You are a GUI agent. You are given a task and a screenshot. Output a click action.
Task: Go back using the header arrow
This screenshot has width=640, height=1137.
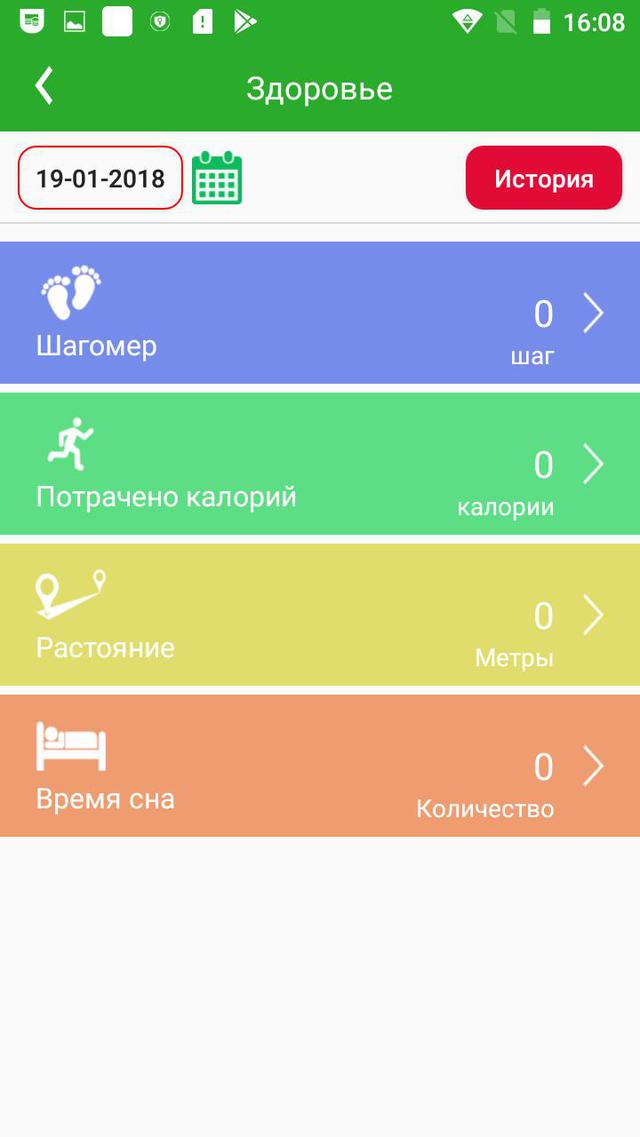coord(44,86)
